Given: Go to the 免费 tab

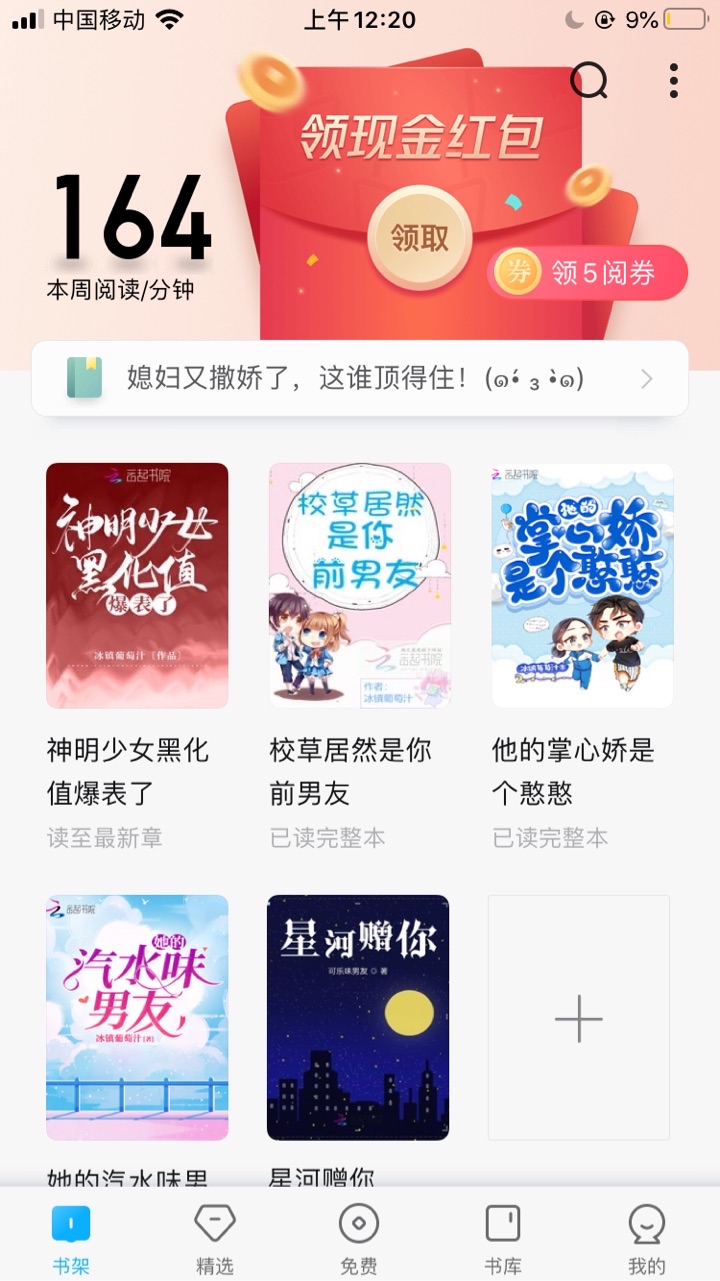Looking at the screenshot, I should [x=359, y=1238].
